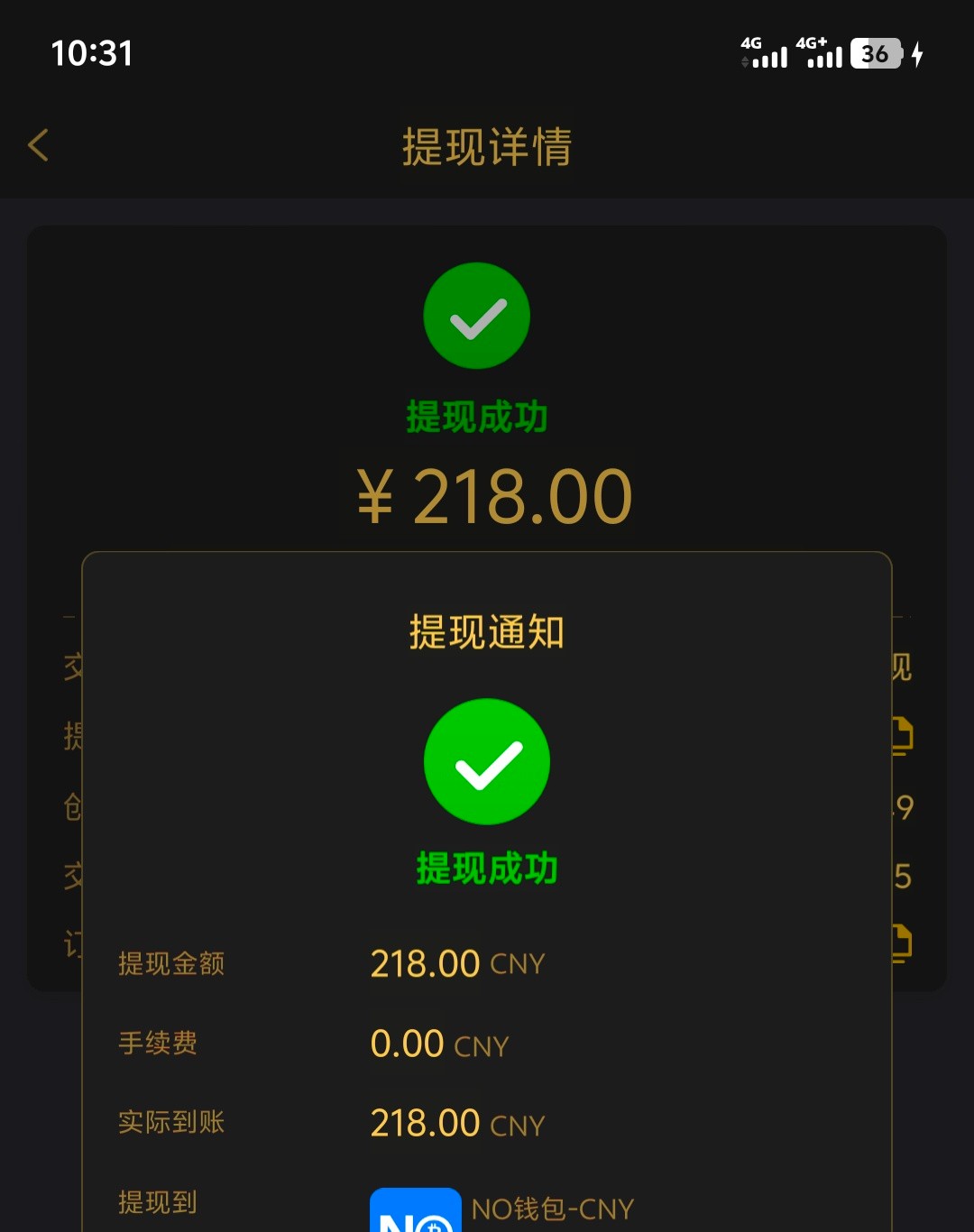The width and height of the screenshot is (974, 1232).
Task: Go back from the withdrawal details page
Action: (38, 145)
